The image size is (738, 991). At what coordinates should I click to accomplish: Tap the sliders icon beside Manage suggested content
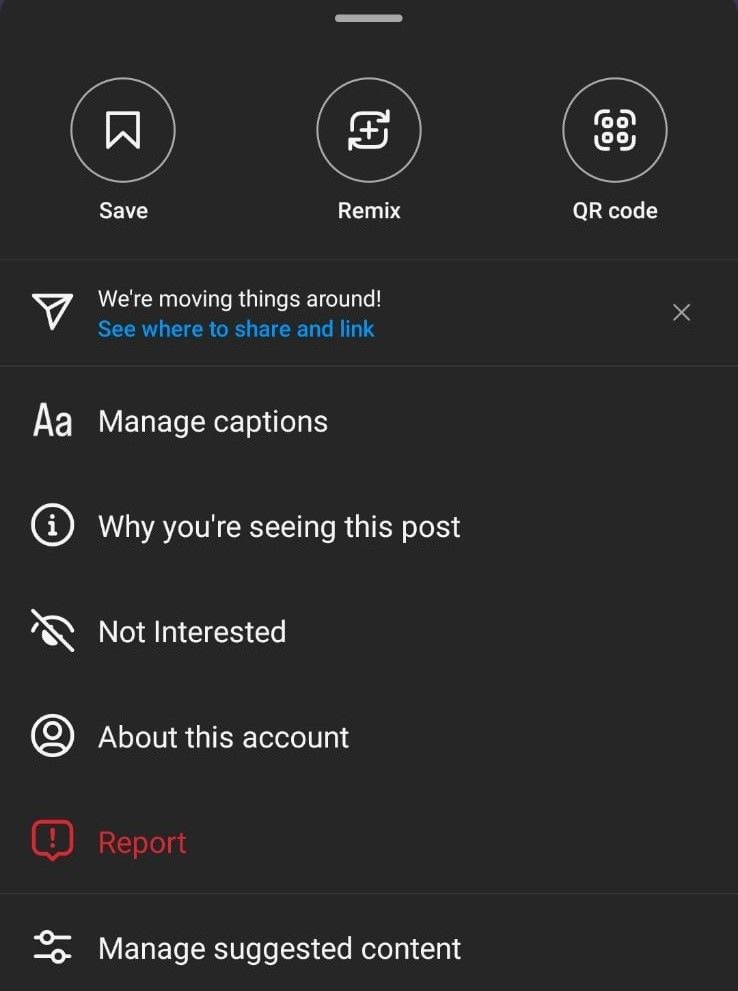click(51, 948)
